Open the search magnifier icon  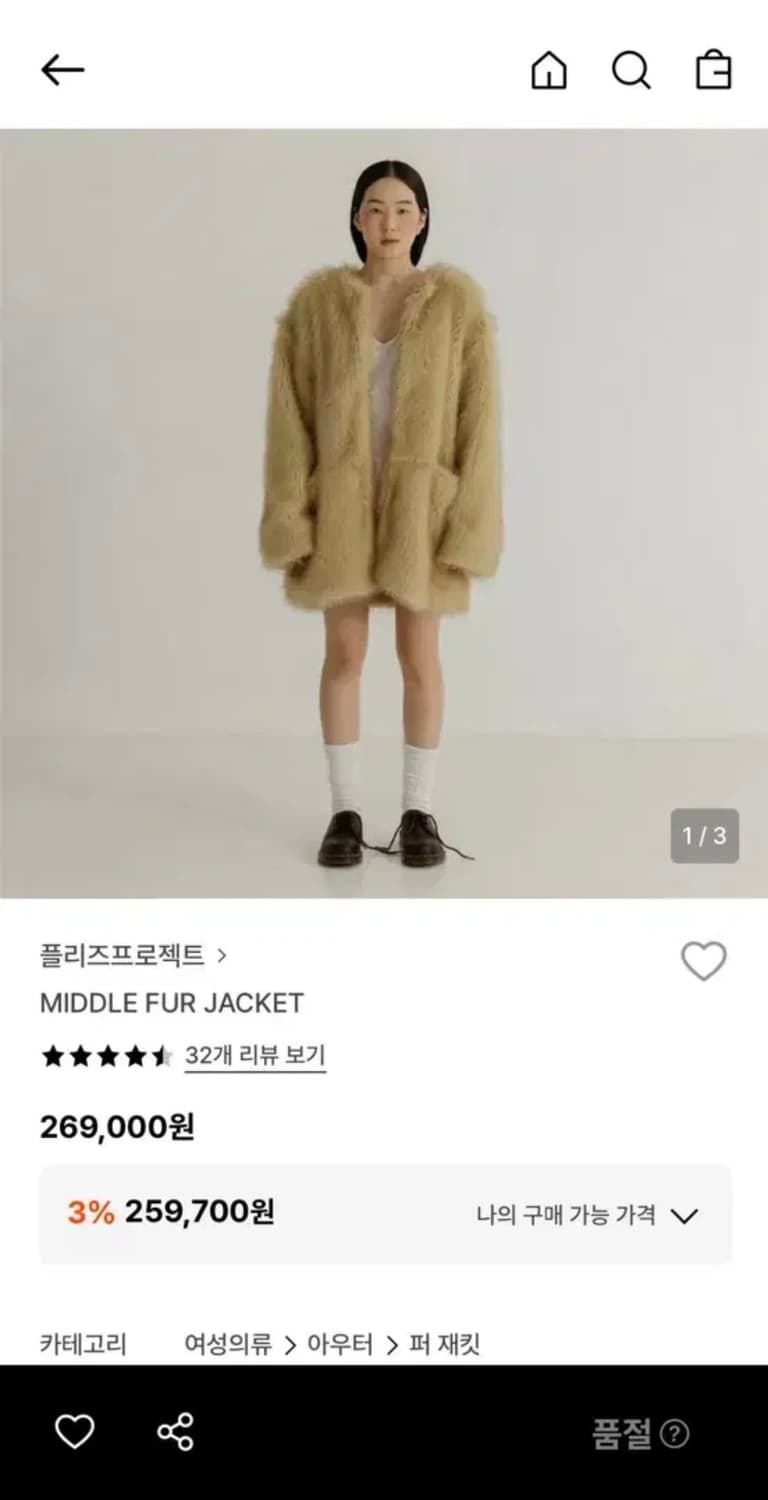631,71
